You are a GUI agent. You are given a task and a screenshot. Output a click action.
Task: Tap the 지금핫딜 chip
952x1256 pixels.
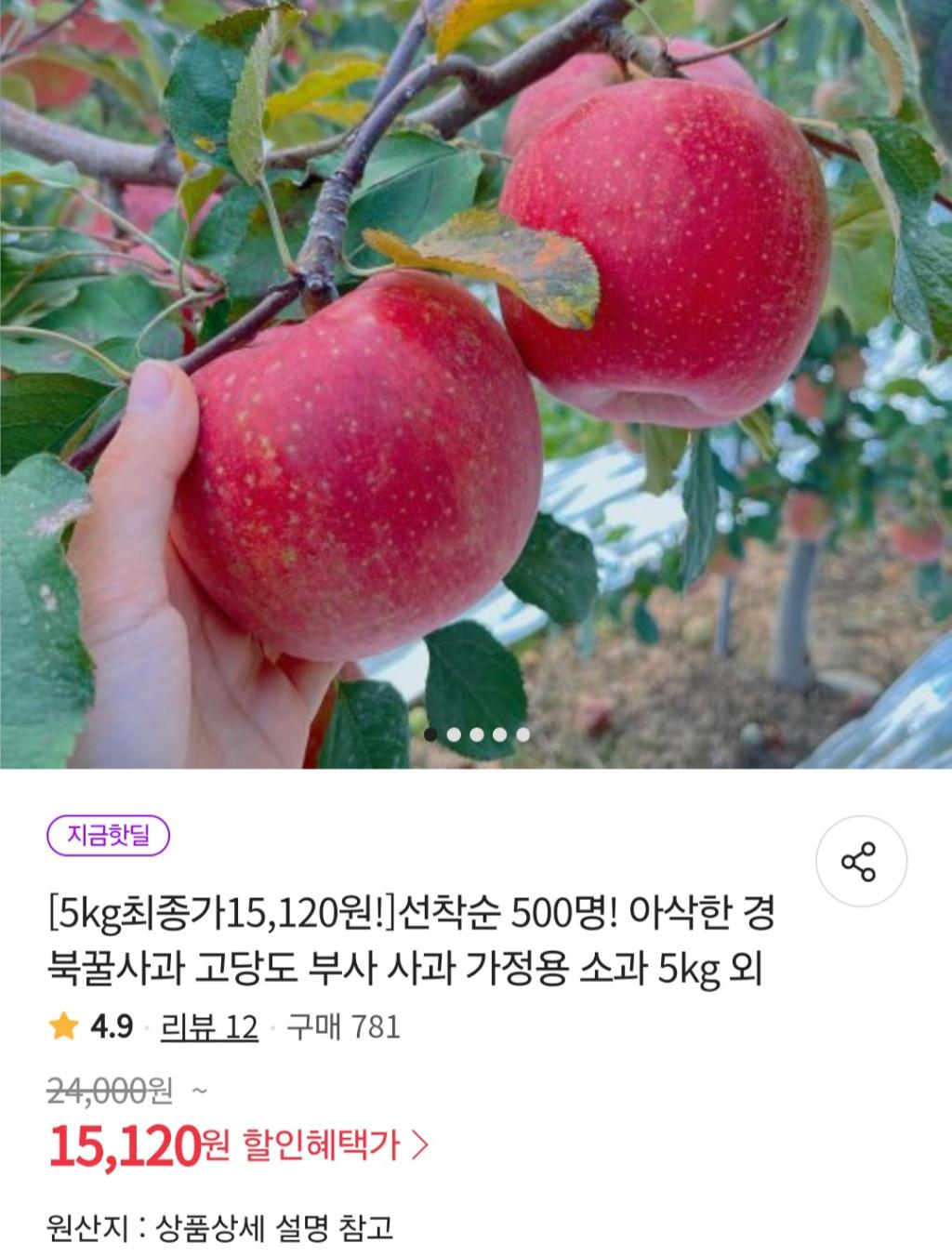tap(109, 836)
